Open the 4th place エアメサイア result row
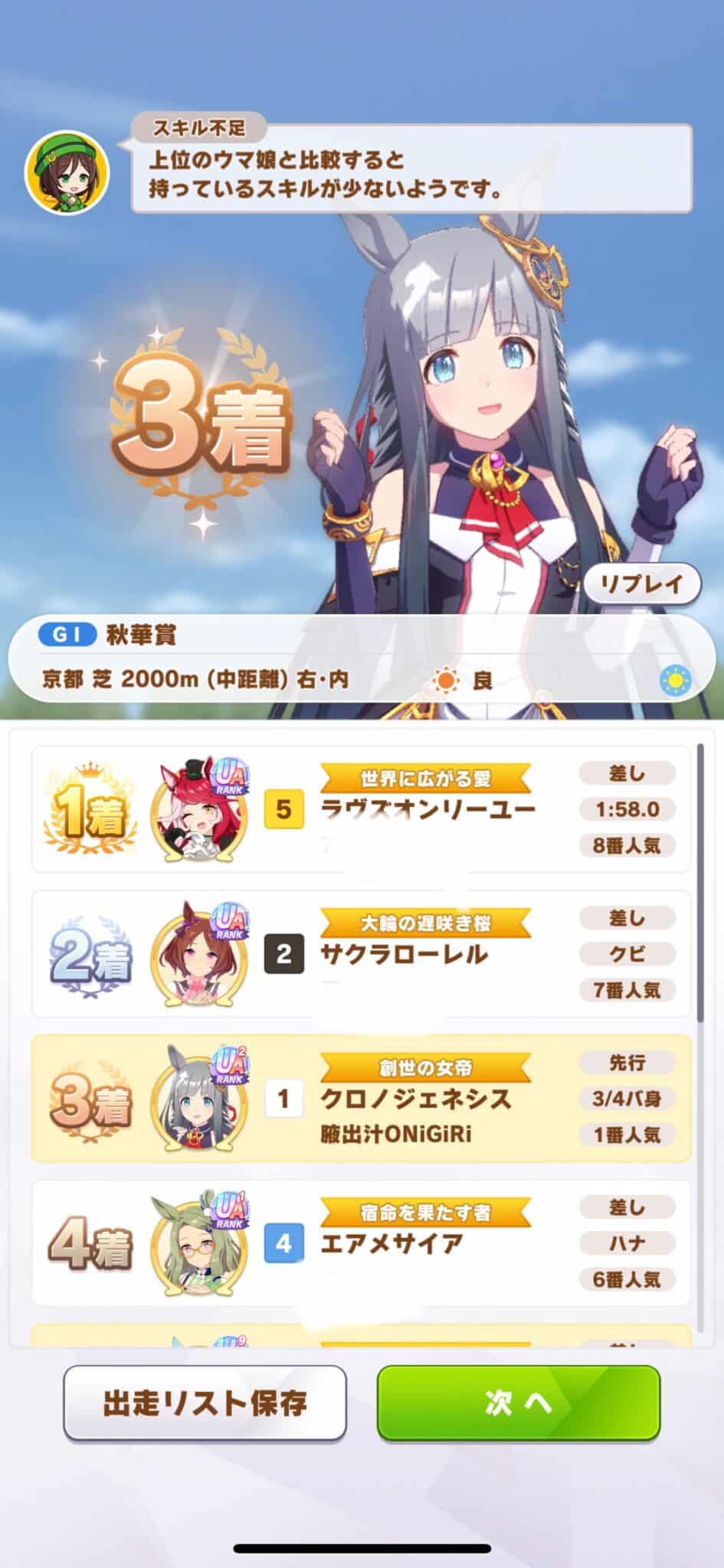 pos(361,1243)
